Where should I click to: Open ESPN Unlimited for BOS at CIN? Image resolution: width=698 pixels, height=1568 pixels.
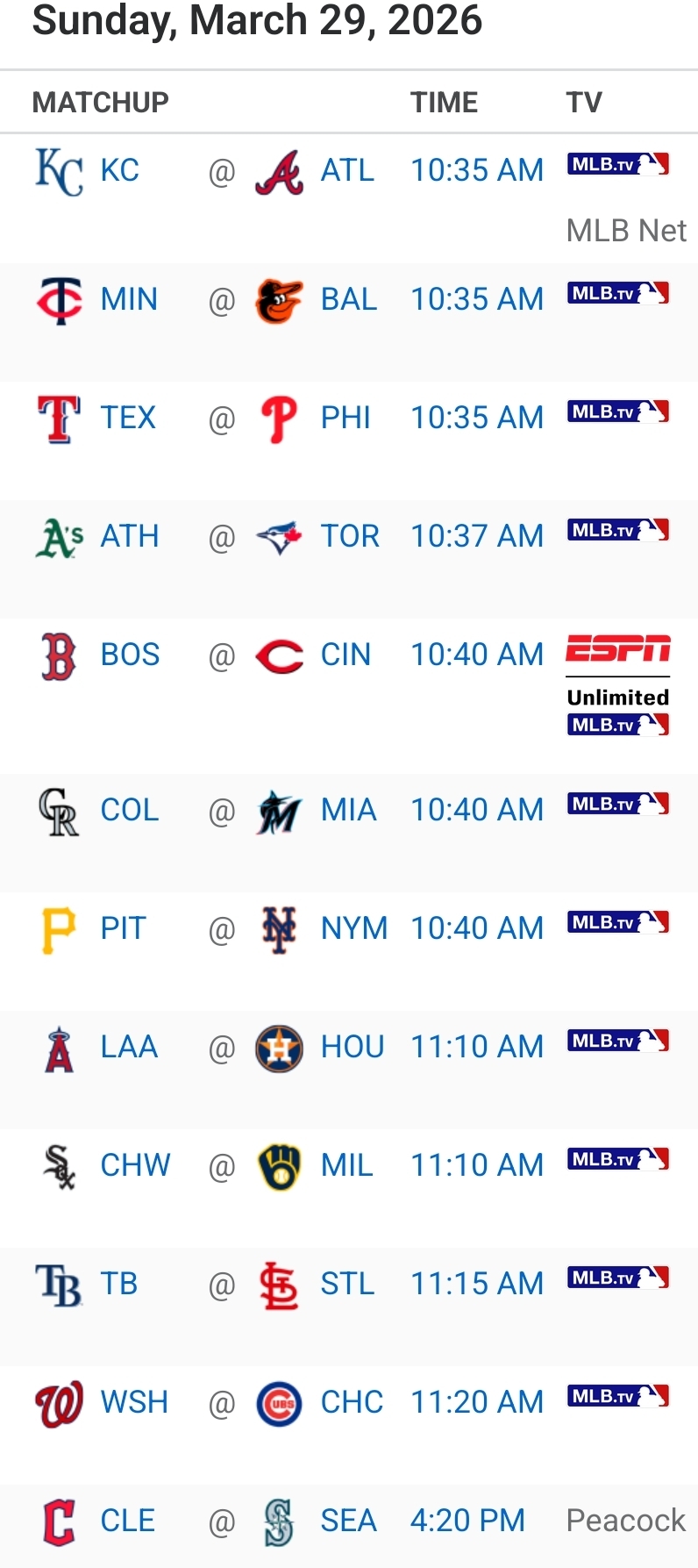(617, 670)
